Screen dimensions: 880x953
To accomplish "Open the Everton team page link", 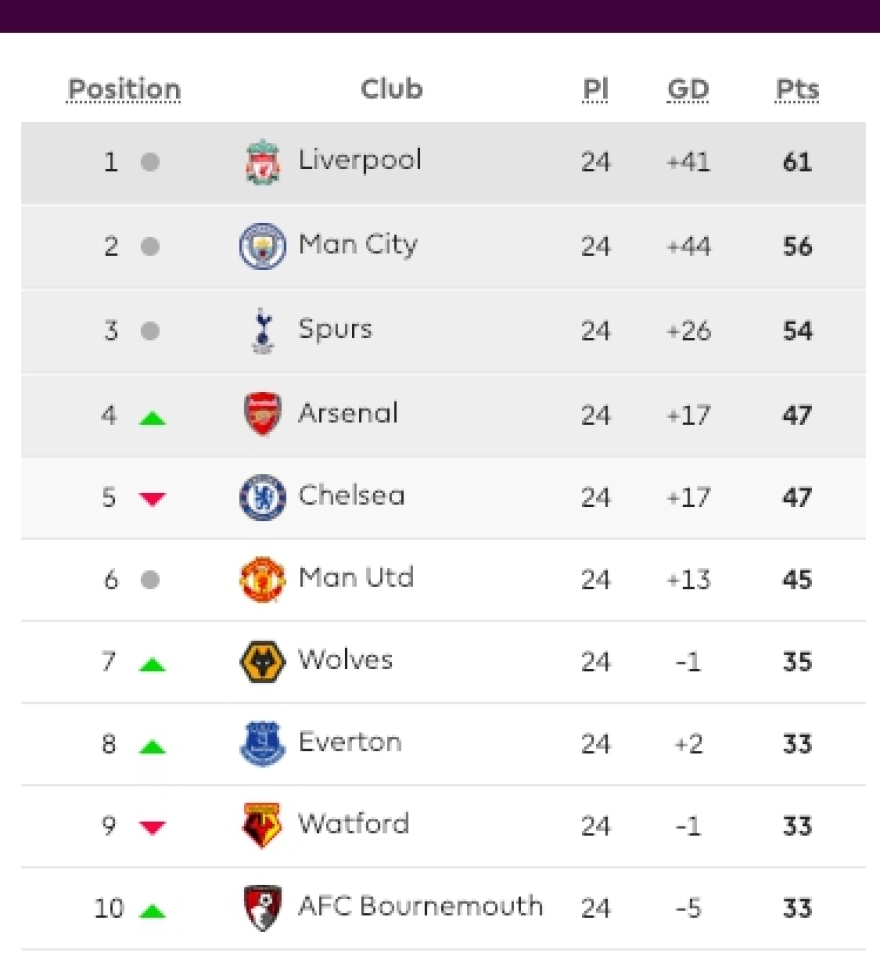I will click(350, 743).
